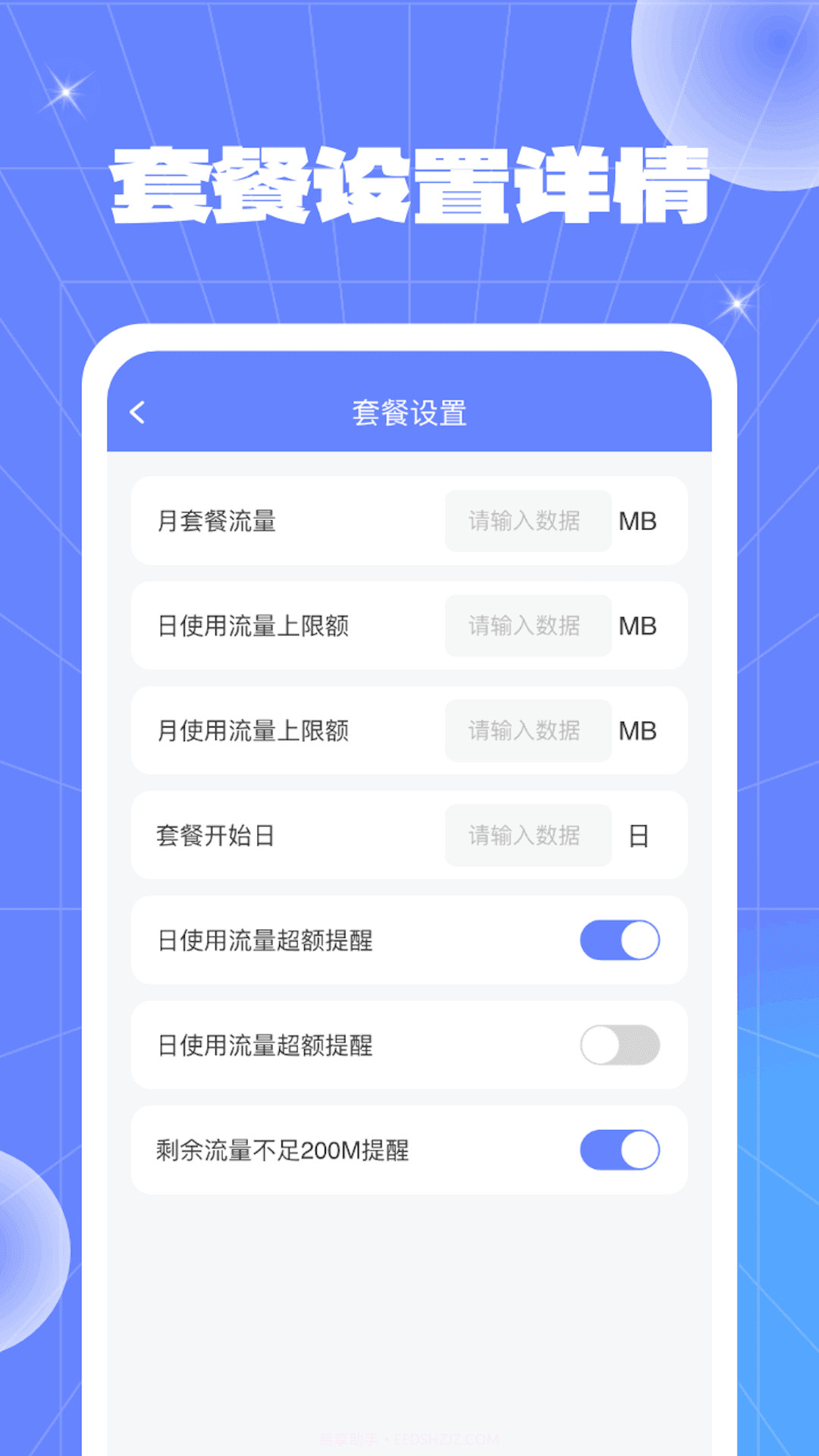Click the MB unit beside 月使用流量上限额
The image size is (819, 1456).
[x=639, y=731]
